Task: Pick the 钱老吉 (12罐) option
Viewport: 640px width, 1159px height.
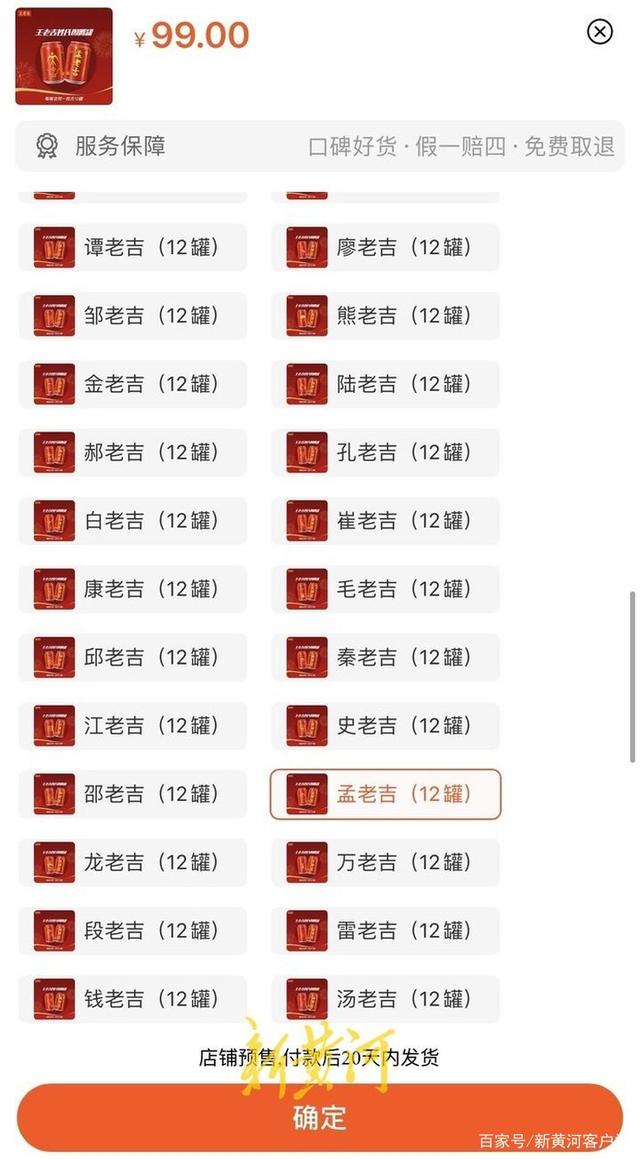Action: (133, 999)
